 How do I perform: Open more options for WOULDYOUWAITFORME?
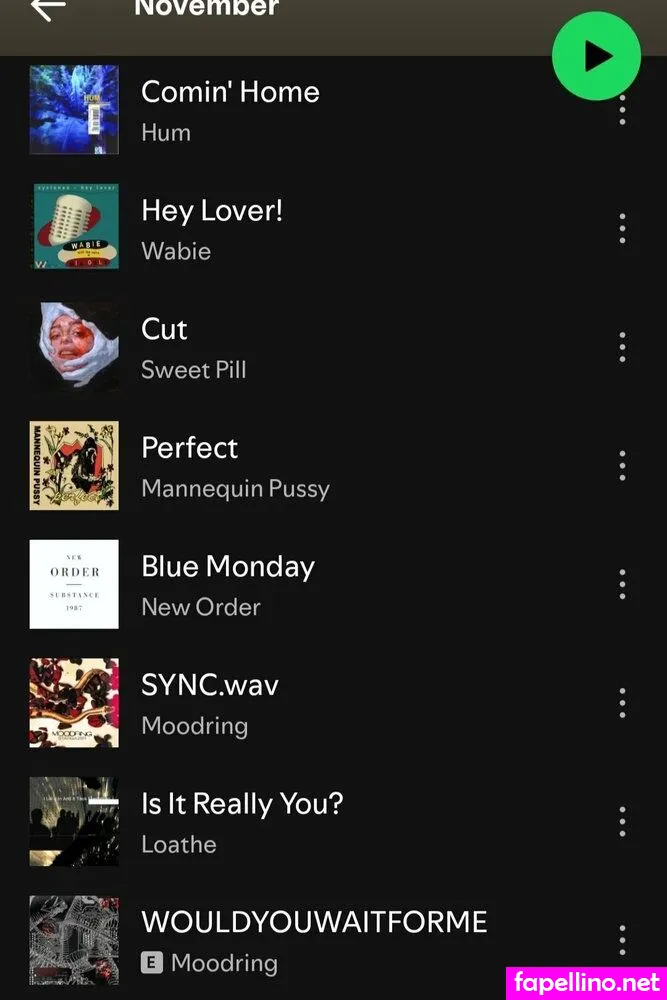tap(622, 940)
